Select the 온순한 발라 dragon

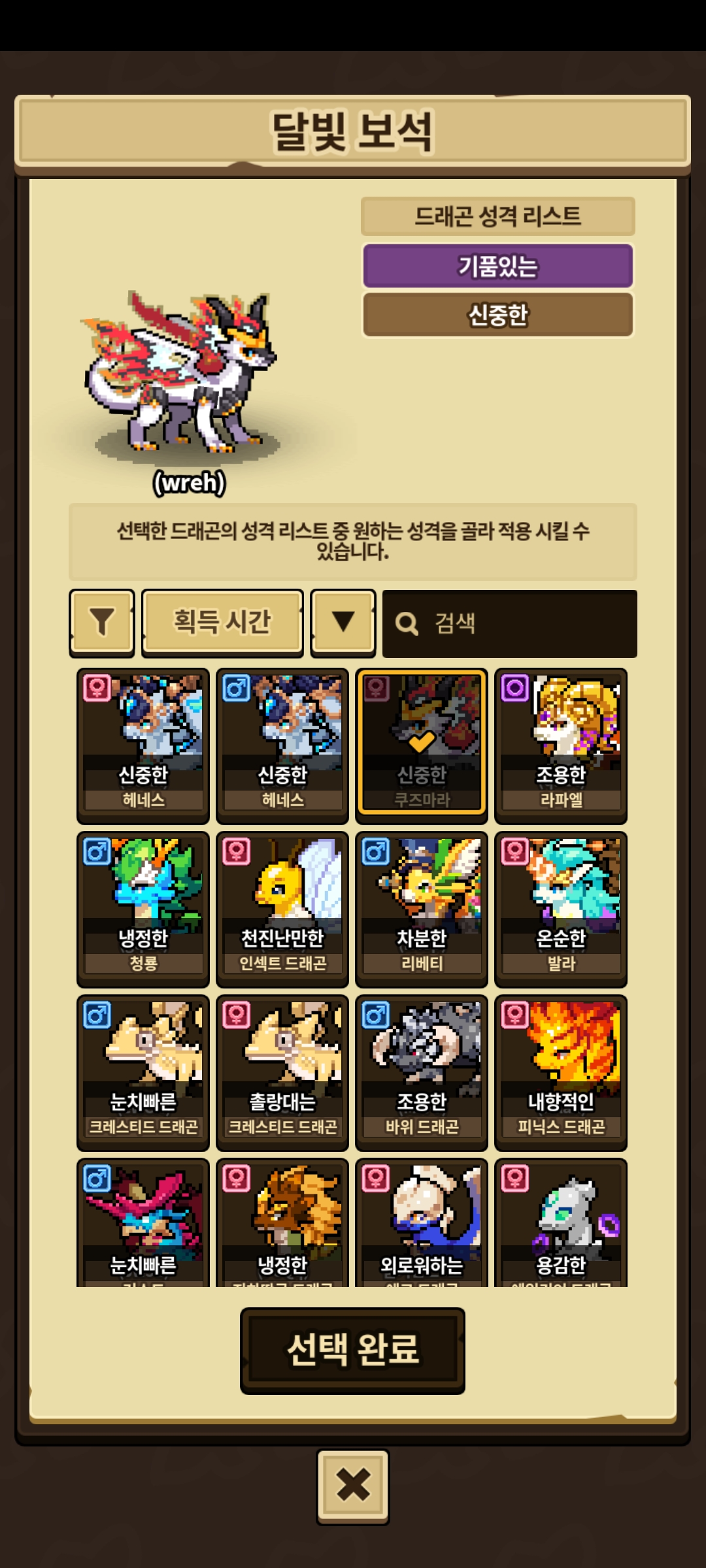tap(560, 908)
